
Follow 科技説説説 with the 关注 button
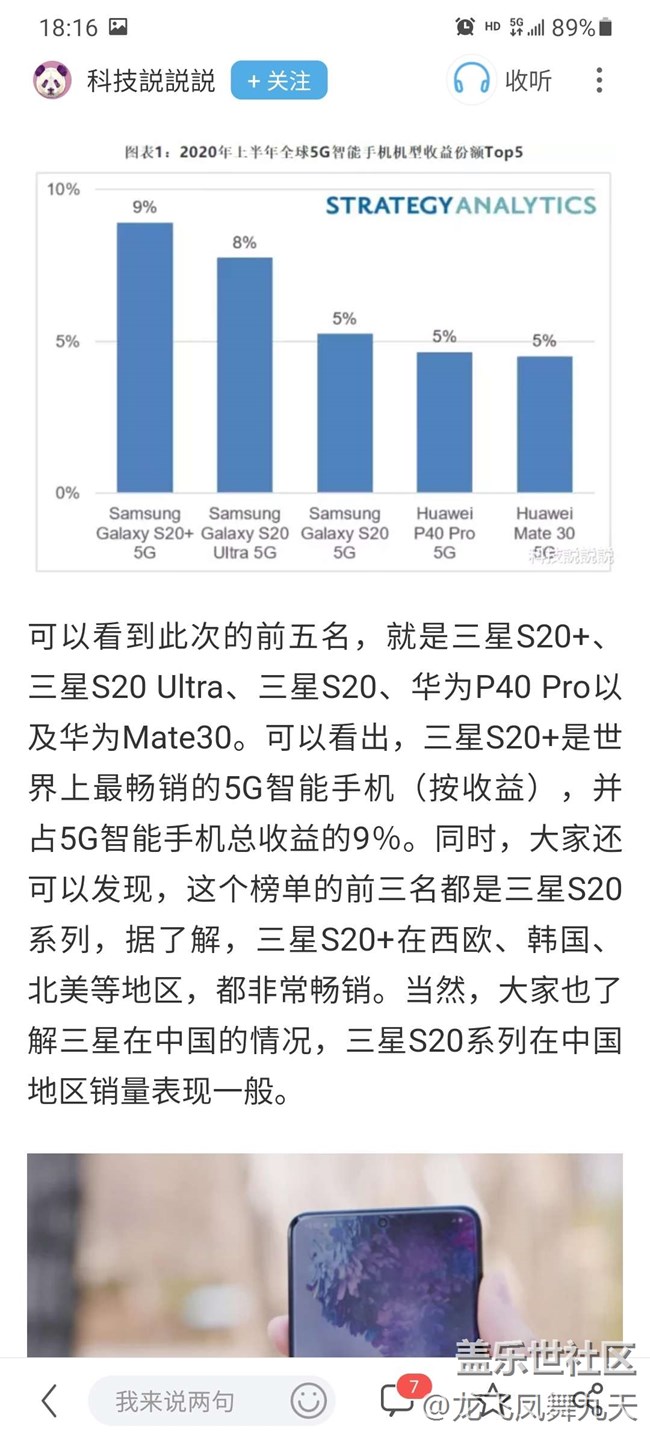point(279,81)
